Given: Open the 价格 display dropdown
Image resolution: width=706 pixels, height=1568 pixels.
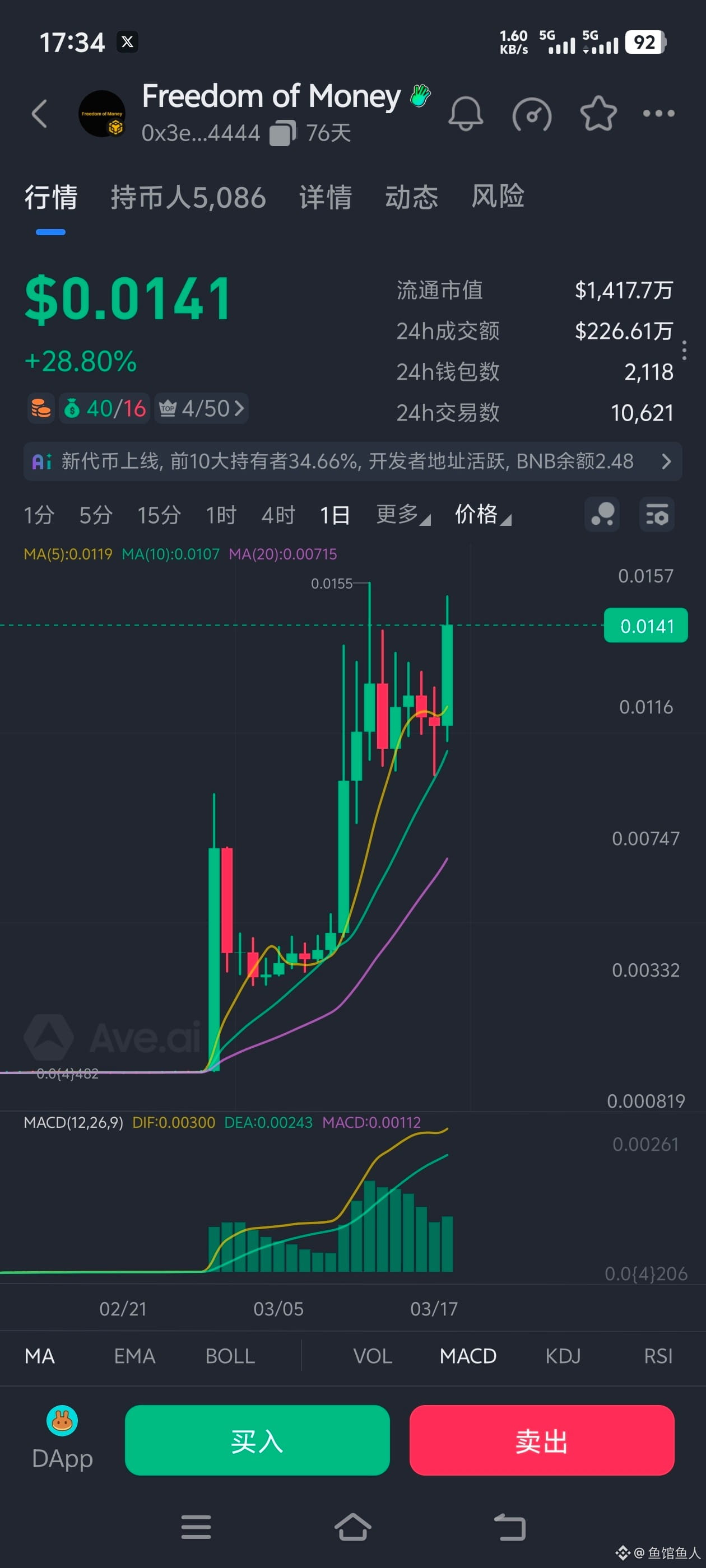Looking at the screenshot, I should [x=482, y=515].
